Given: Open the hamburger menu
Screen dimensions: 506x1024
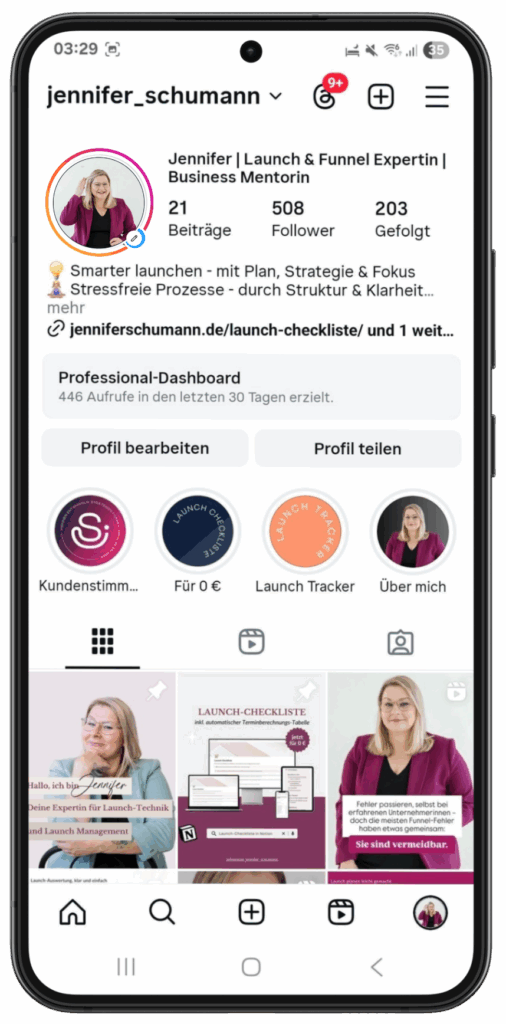Looking at the screenshot, I should coord(437,97).
